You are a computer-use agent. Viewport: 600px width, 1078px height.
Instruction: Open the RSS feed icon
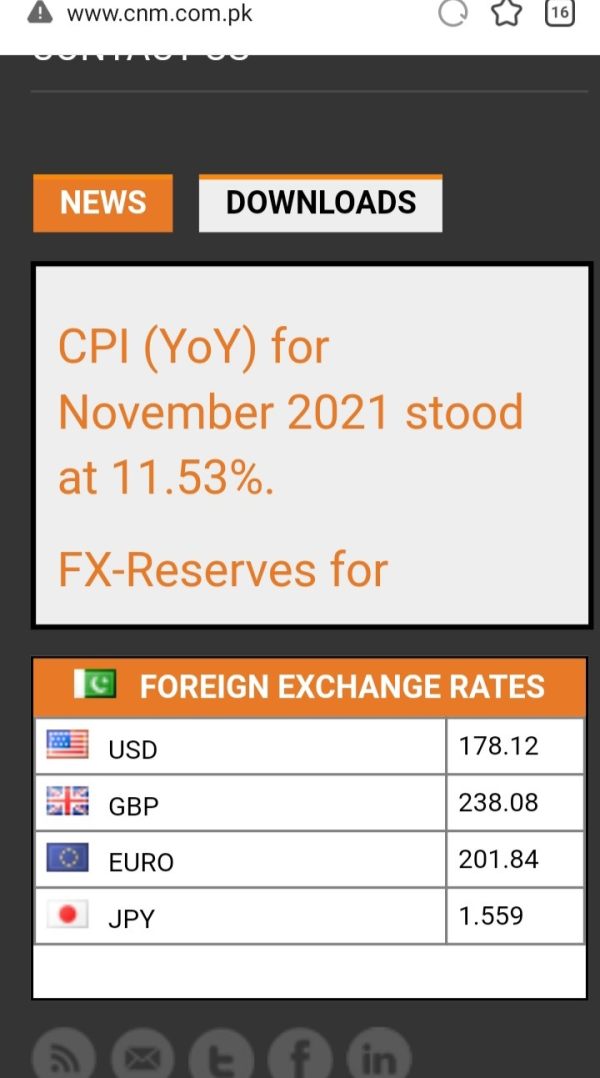pos(64,1055)
